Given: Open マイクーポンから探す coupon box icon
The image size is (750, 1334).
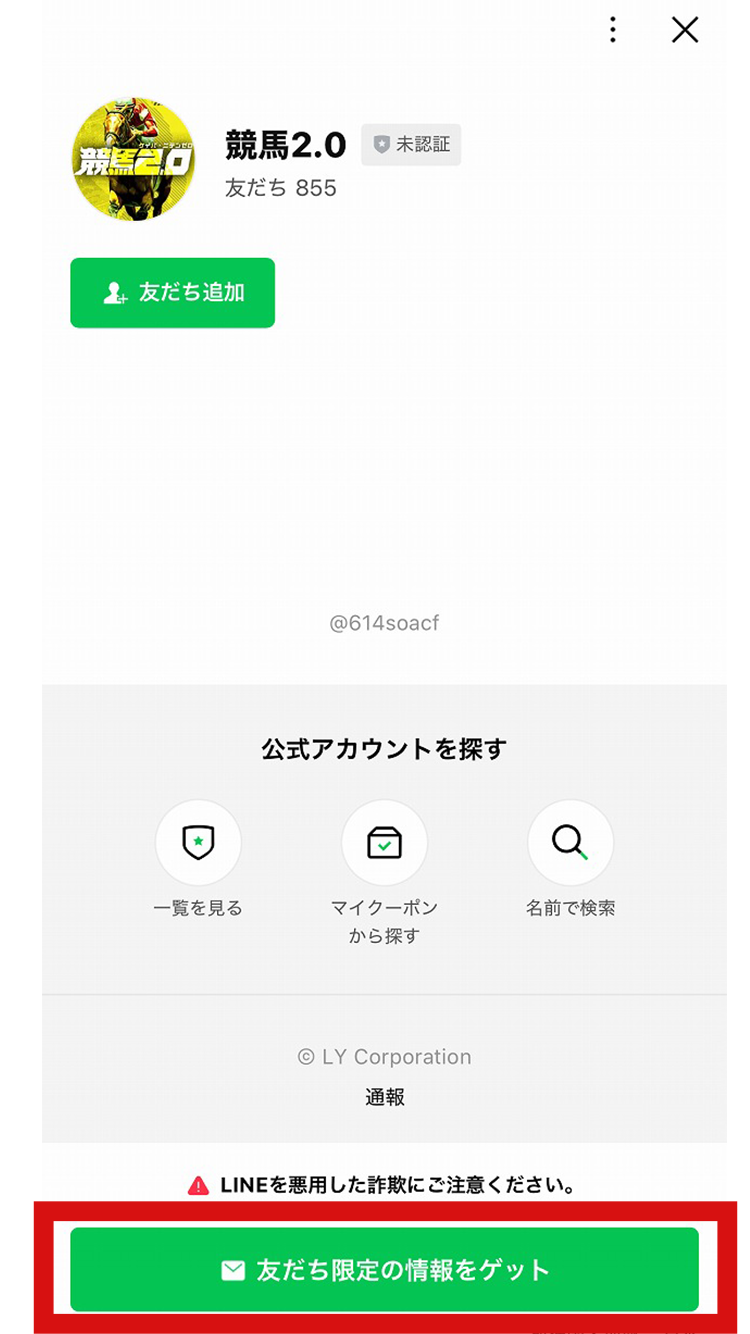Looking at the screenshot, I should click(x=385, y=843).
